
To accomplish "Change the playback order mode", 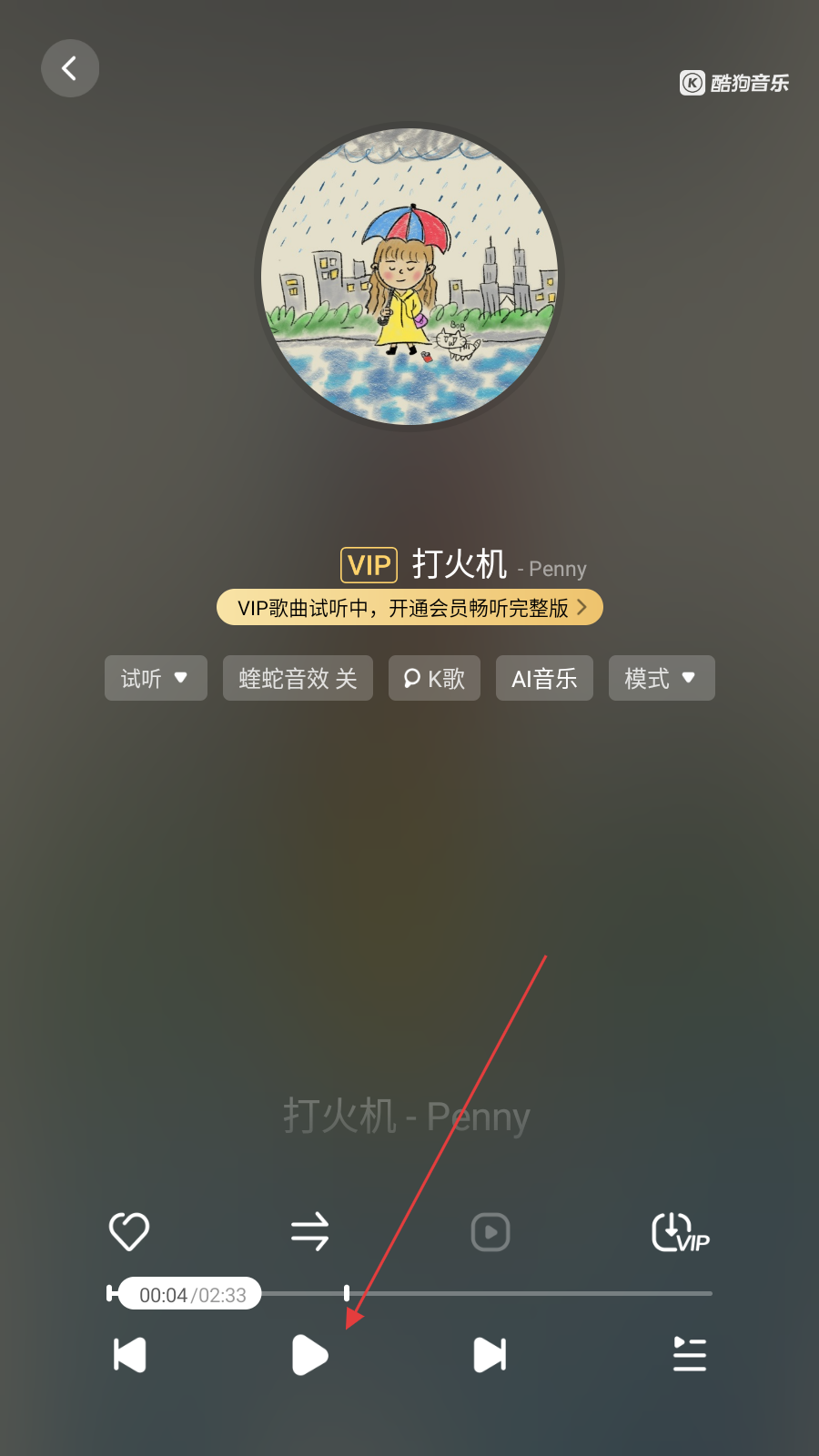I will (x=309, y=1232).
